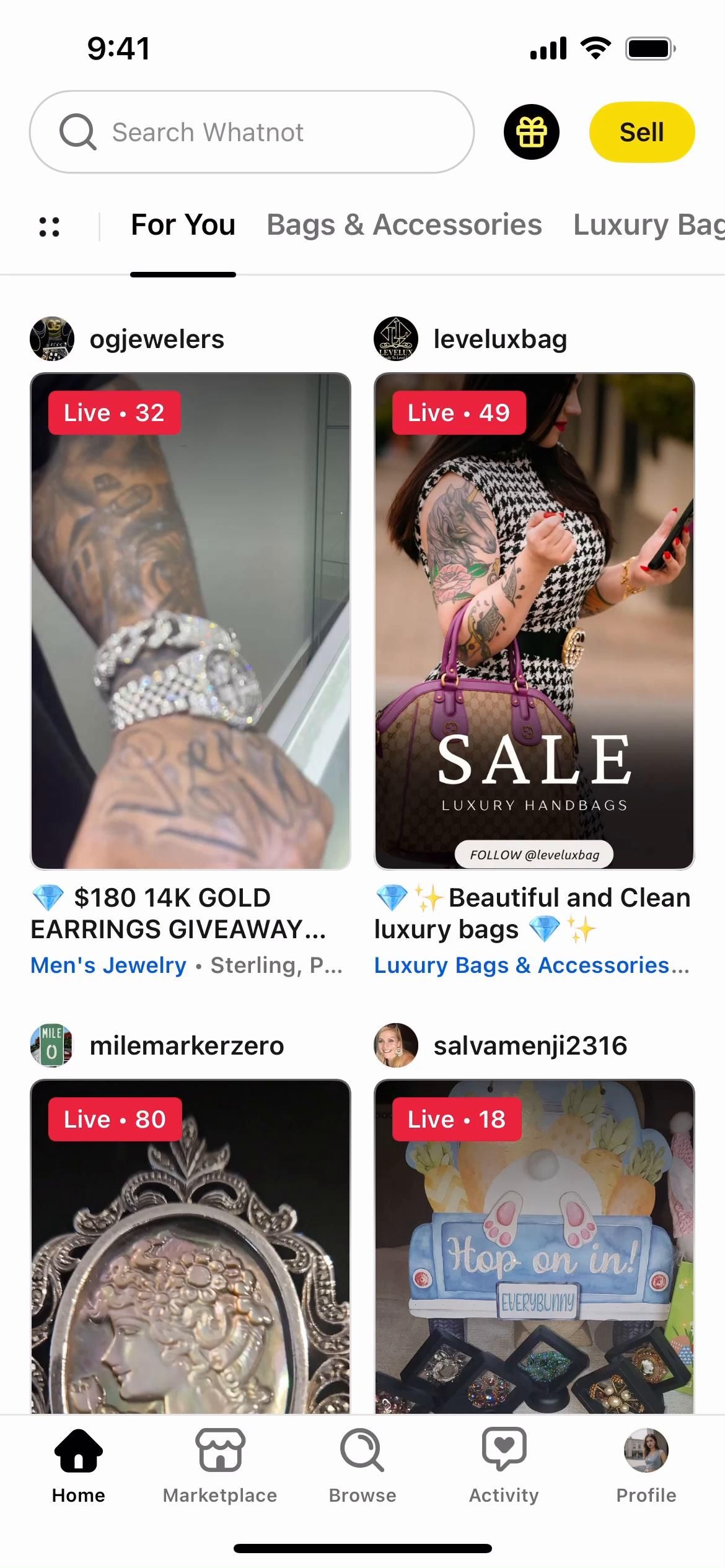The image size is (725, 1568).
Task: Open salvamenji2316 seller profile
Action: [530, 1046]
